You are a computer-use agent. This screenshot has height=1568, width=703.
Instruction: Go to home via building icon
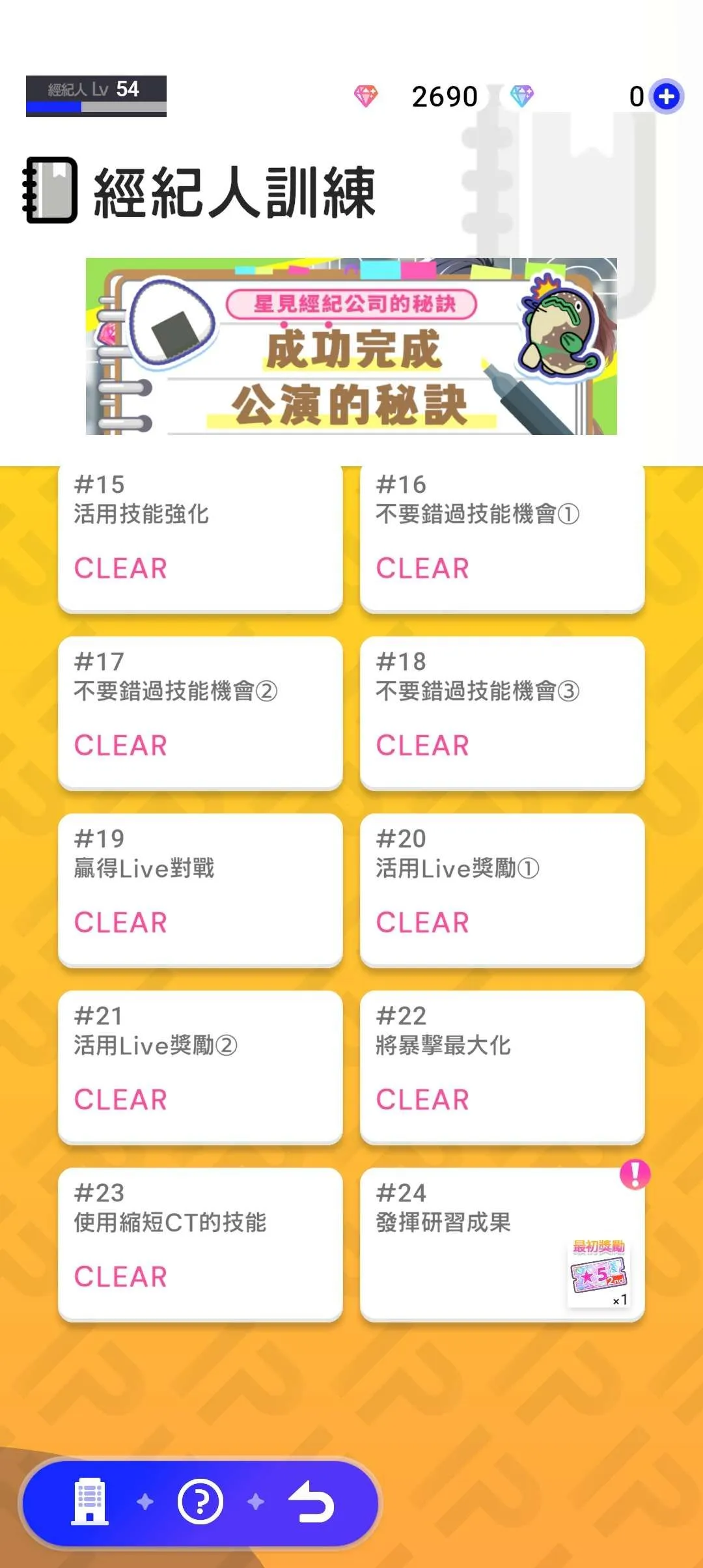pyautogui.click(x=90, y=1502)
